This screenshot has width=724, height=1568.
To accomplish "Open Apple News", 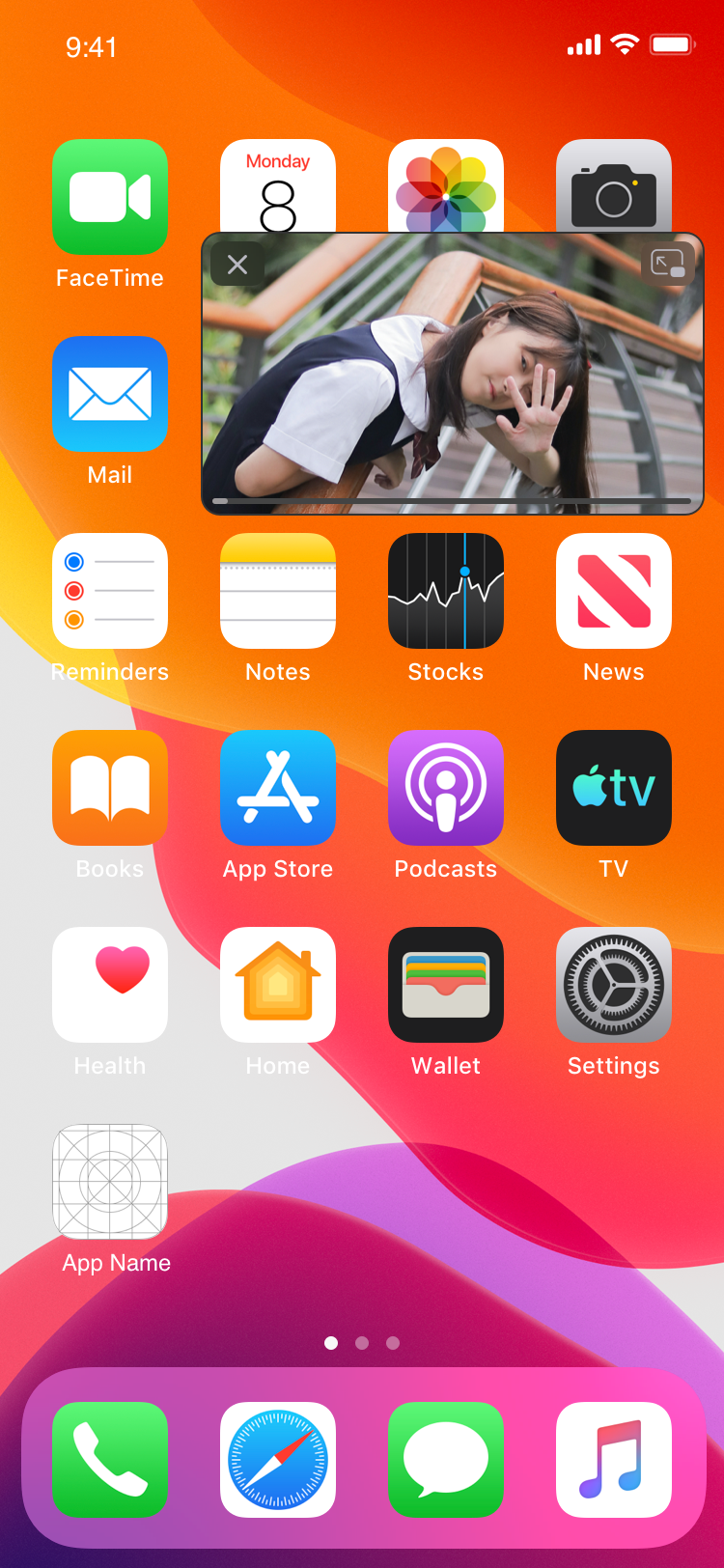I will [x=614, y=591].
